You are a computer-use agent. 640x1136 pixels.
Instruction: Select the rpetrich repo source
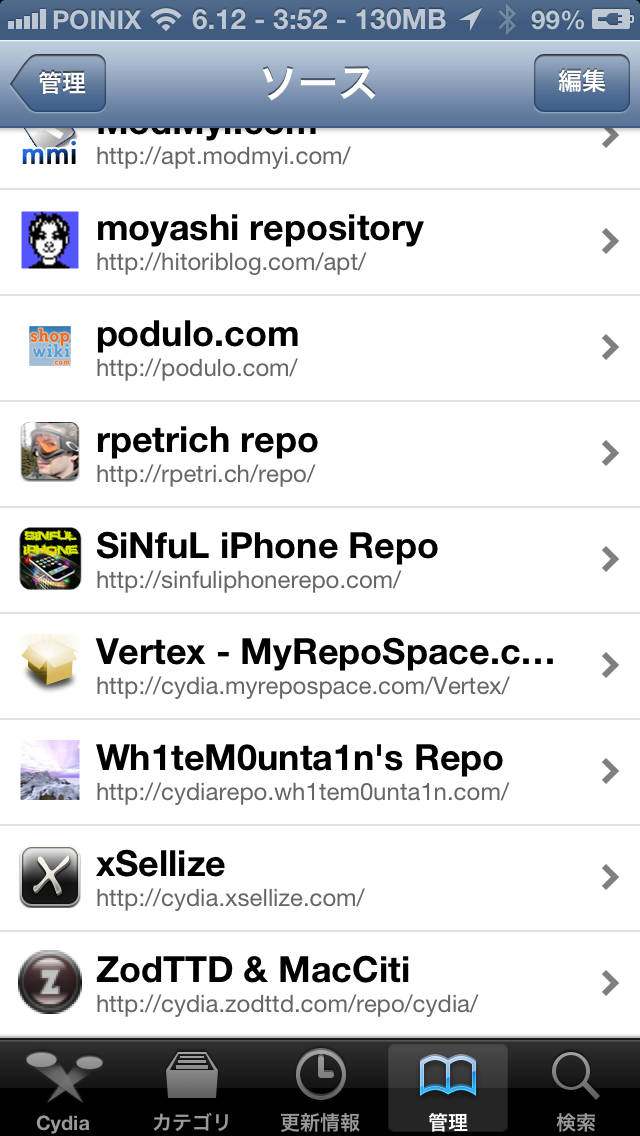(x=320, y=454)
